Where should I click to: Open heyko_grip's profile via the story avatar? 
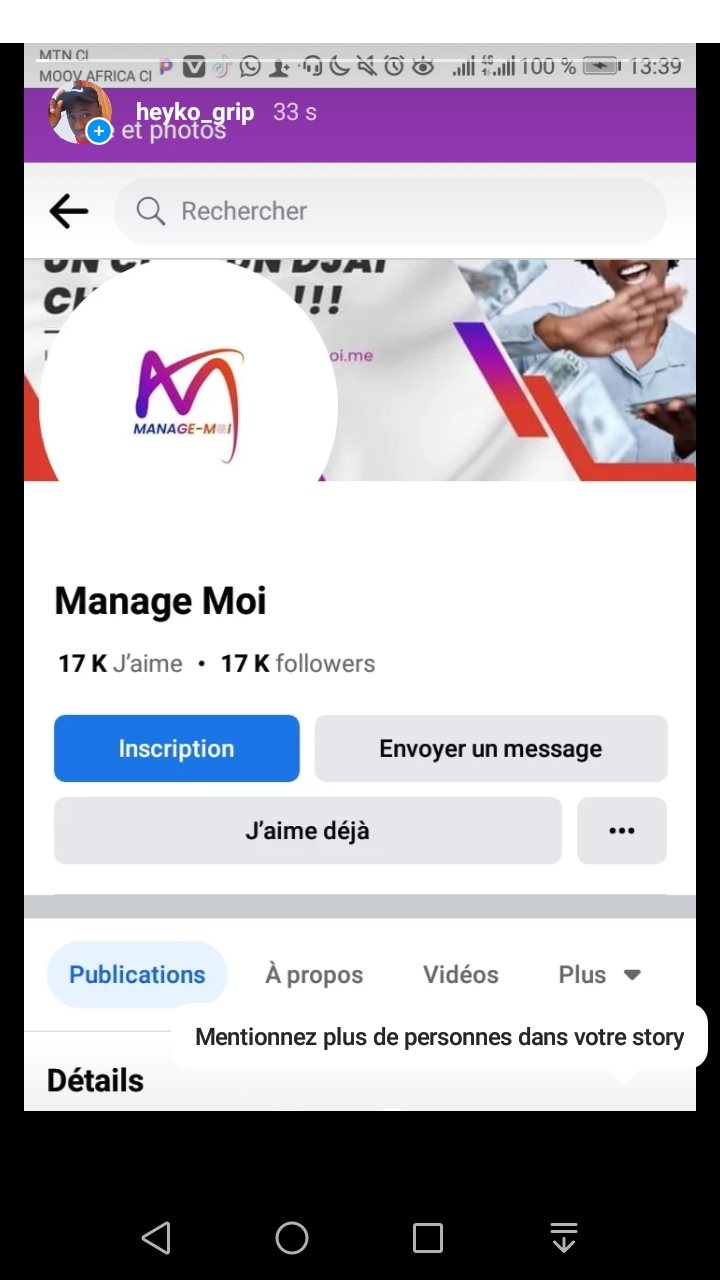point(79,112)
